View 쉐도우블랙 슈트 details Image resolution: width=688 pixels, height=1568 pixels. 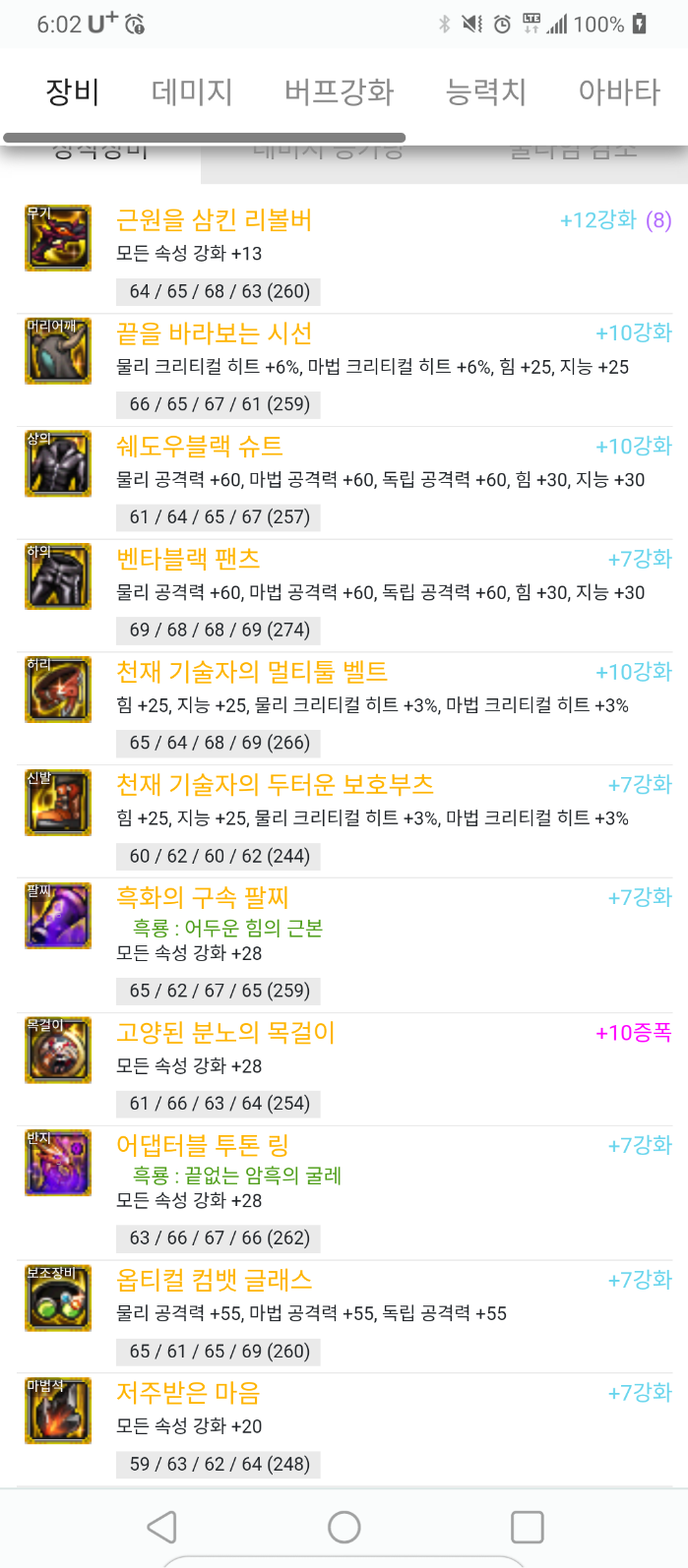200,447
